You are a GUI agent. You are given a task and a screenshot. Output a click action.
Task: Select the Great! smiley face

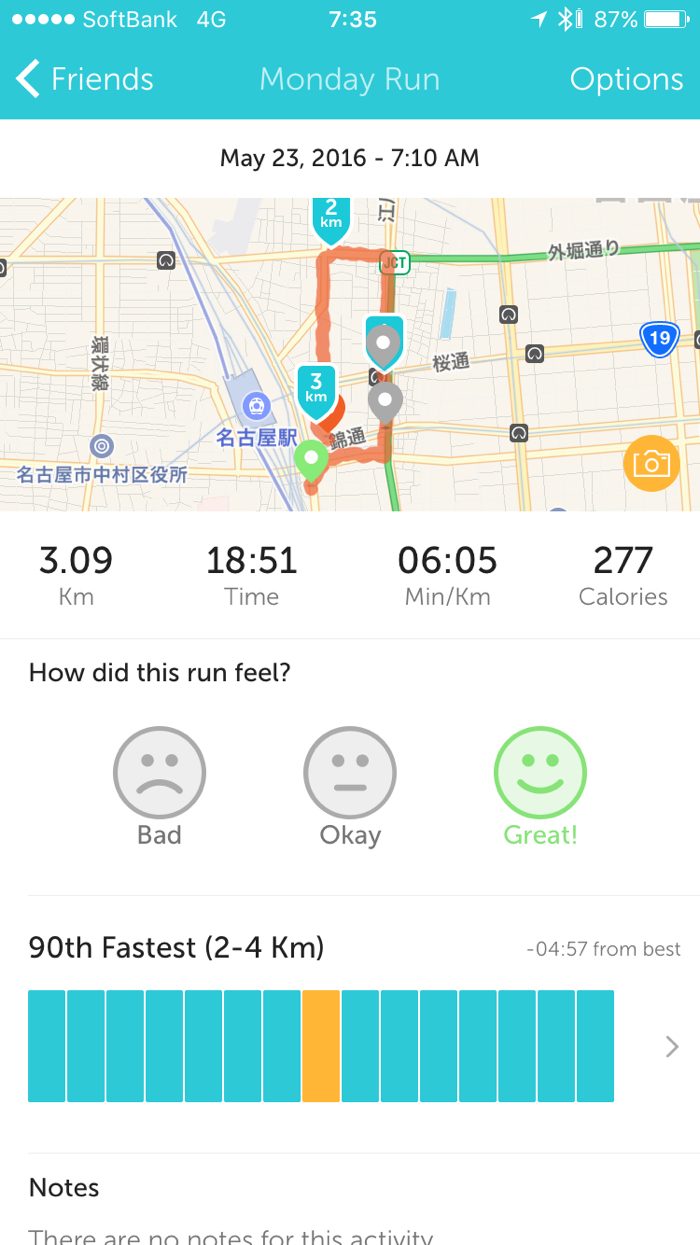click(540, 773)
